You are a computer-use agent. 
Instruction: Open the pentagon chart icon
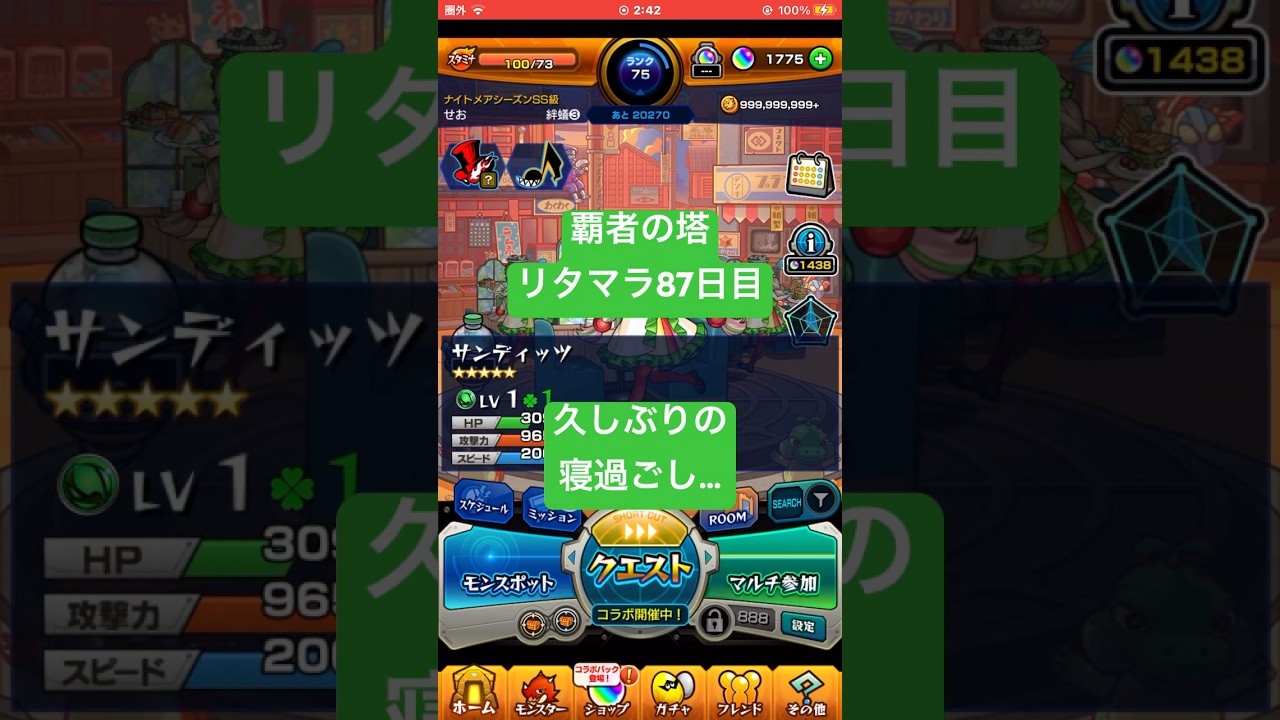(x=809, y=319)
